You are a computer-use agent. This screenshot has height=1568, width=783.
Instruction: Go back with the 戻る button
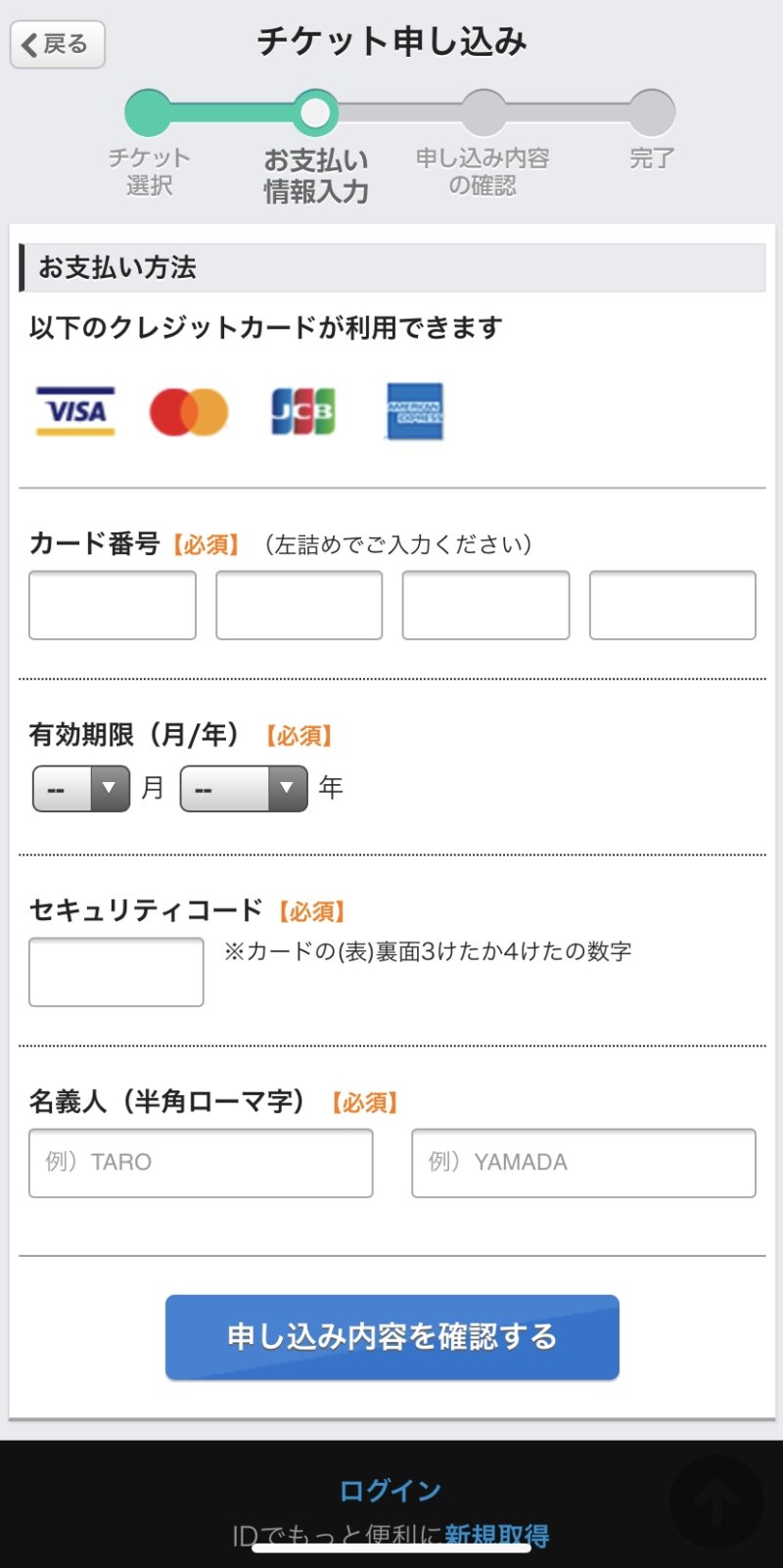pos(58,44)
